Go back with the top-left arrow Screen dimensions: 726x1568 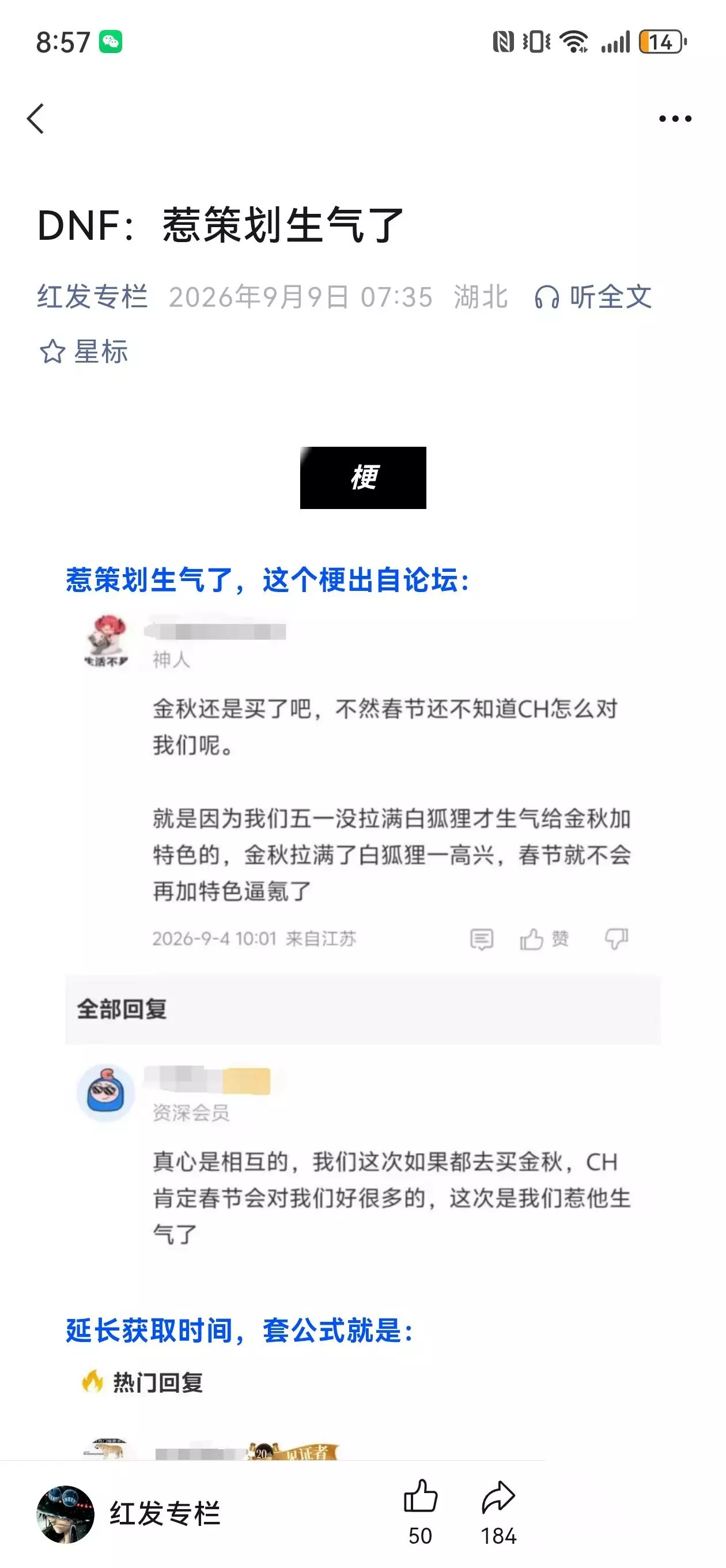(36, 118)
